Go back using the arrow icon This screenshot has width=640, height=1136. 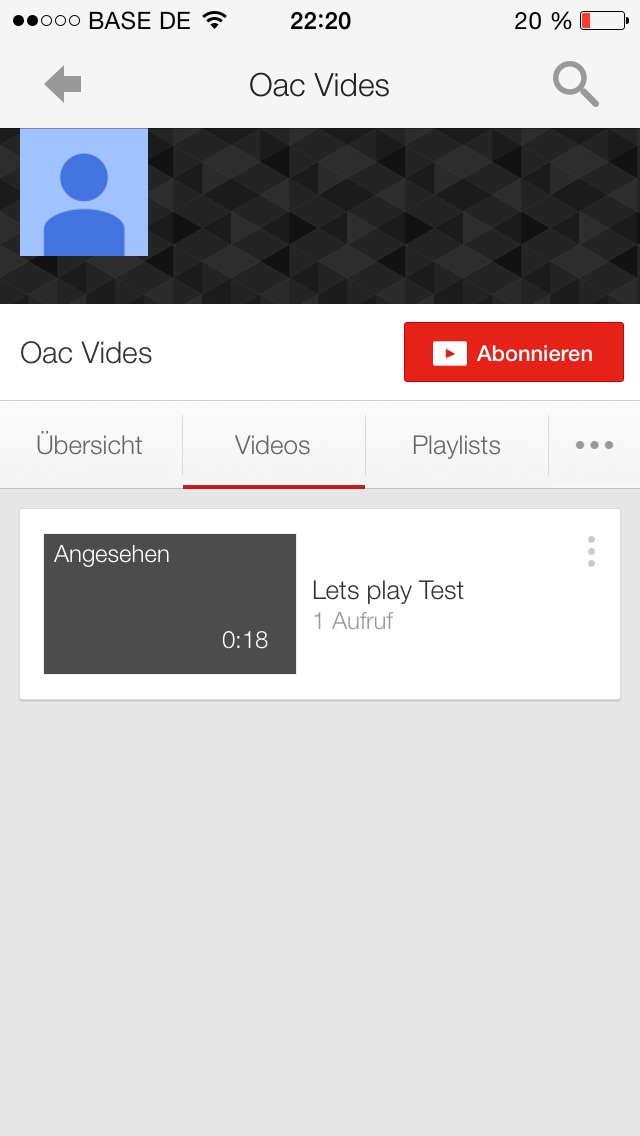coord(63,85)
